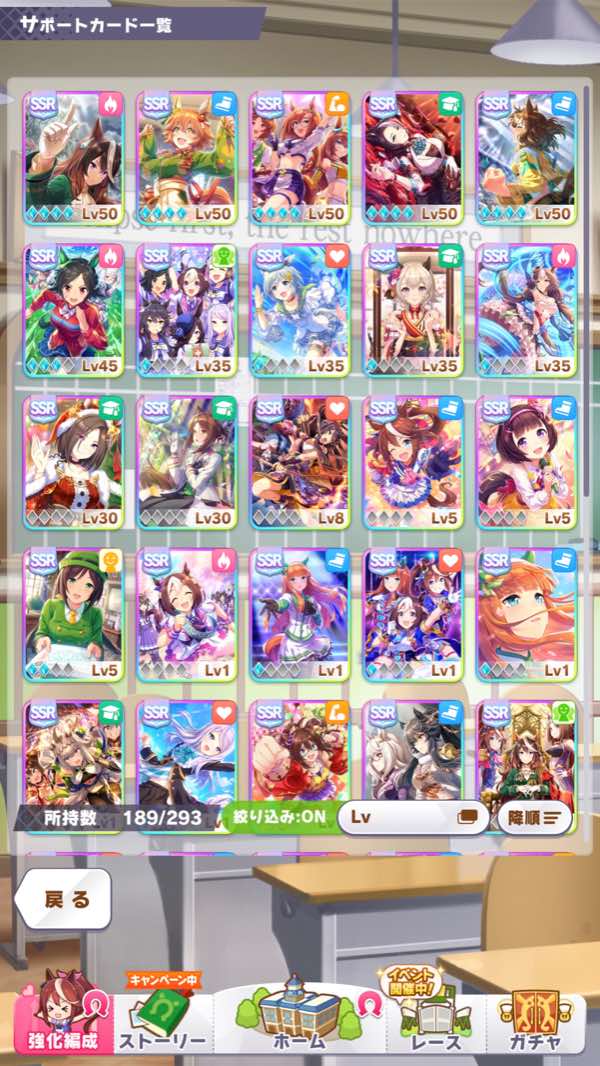View the first Lv30 Christmas-outfit card
The width and height of the screenshot is (600, 1066).
point(73,460)
